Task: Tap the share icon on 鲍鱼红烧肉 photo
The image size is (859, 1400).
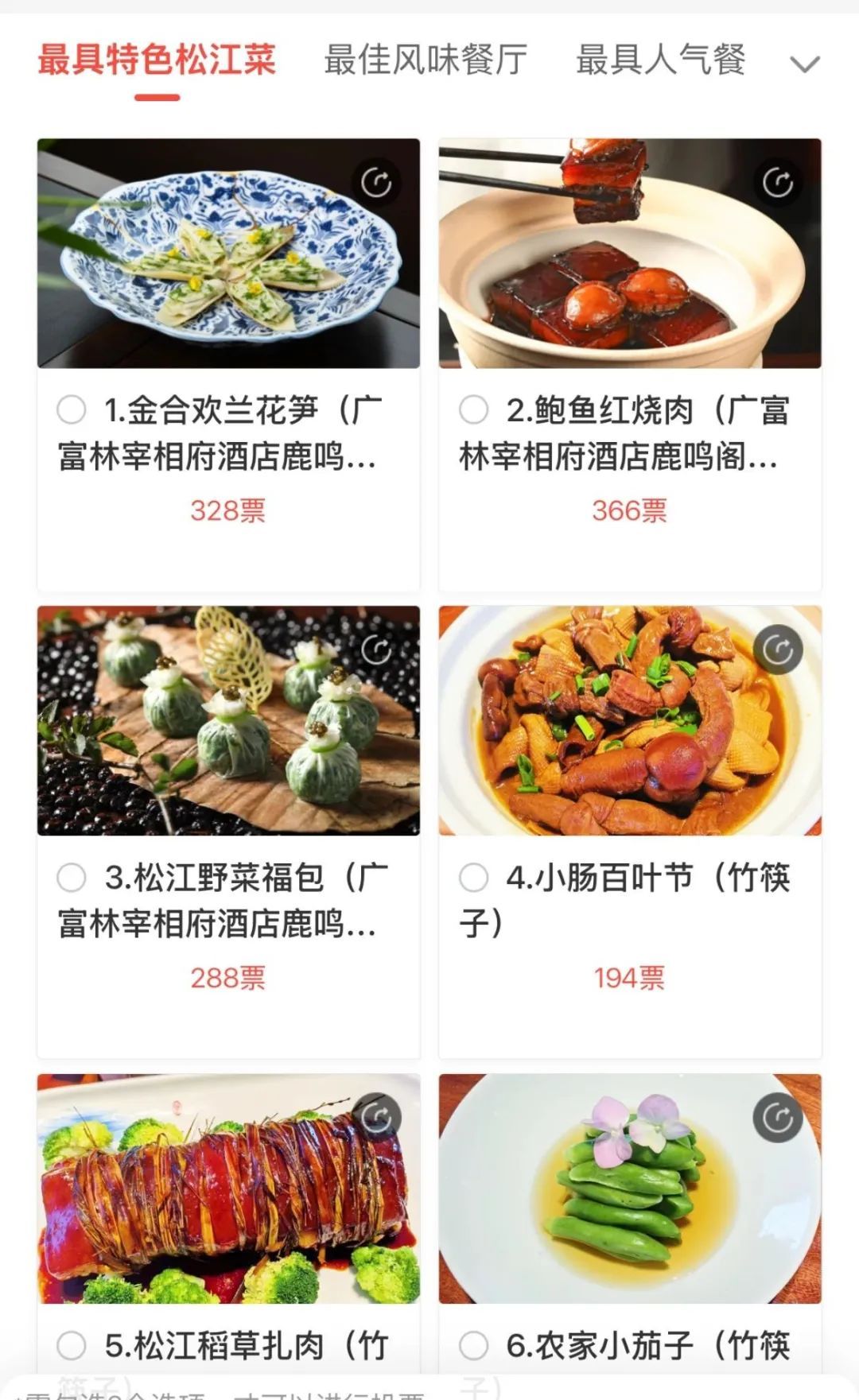Action: click(x=778, y=183)
